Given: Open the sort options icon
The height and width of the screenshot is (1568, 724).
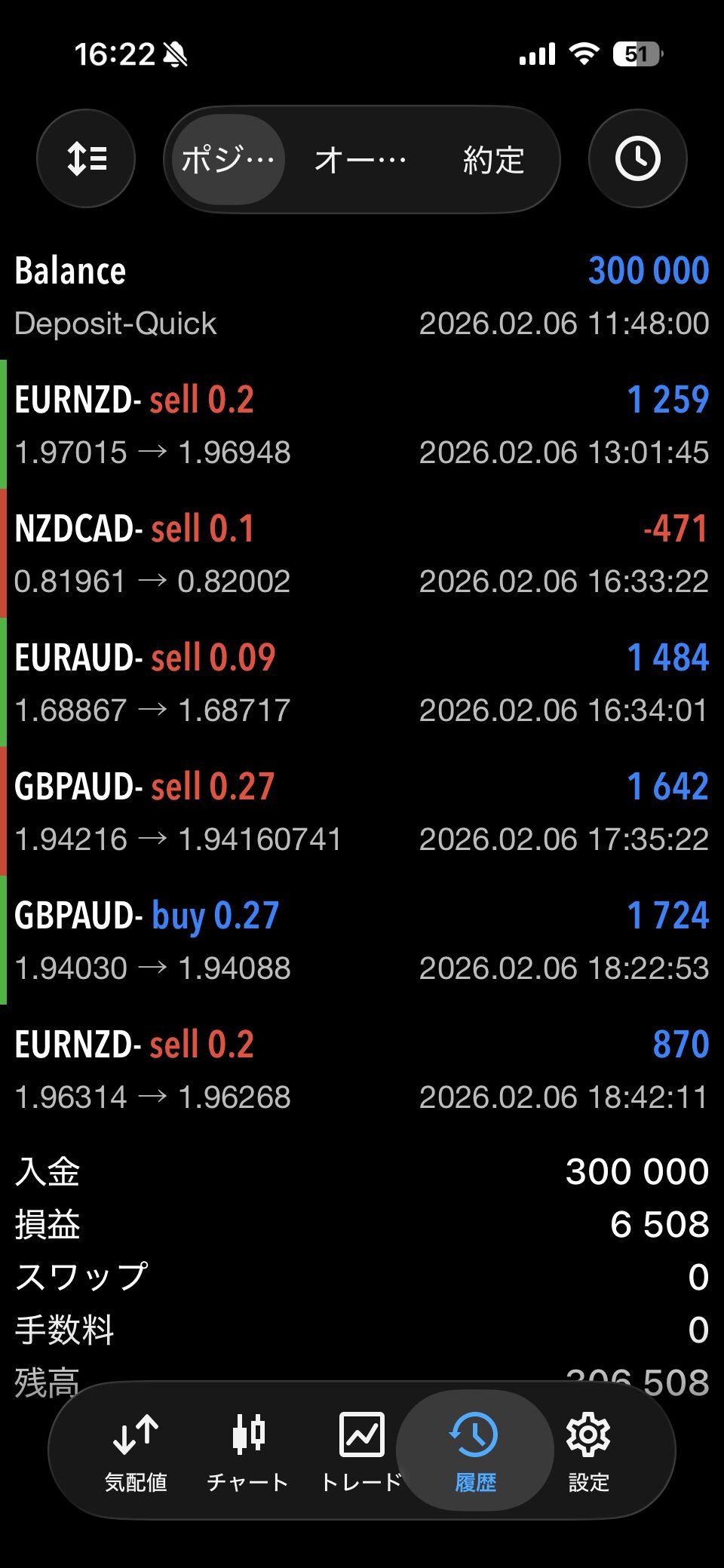Looking at the screenshot, I should (86, 159).
